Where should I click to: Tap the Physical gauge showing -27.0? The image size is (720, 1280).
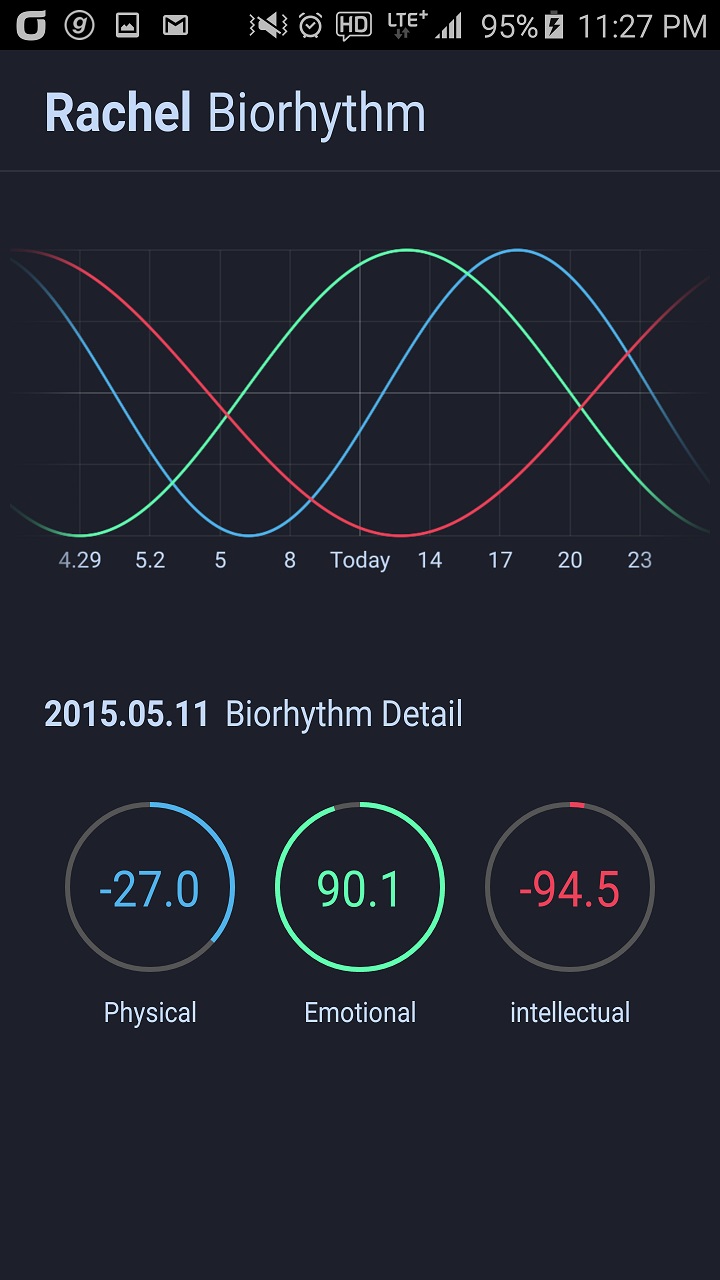point(150,887)
